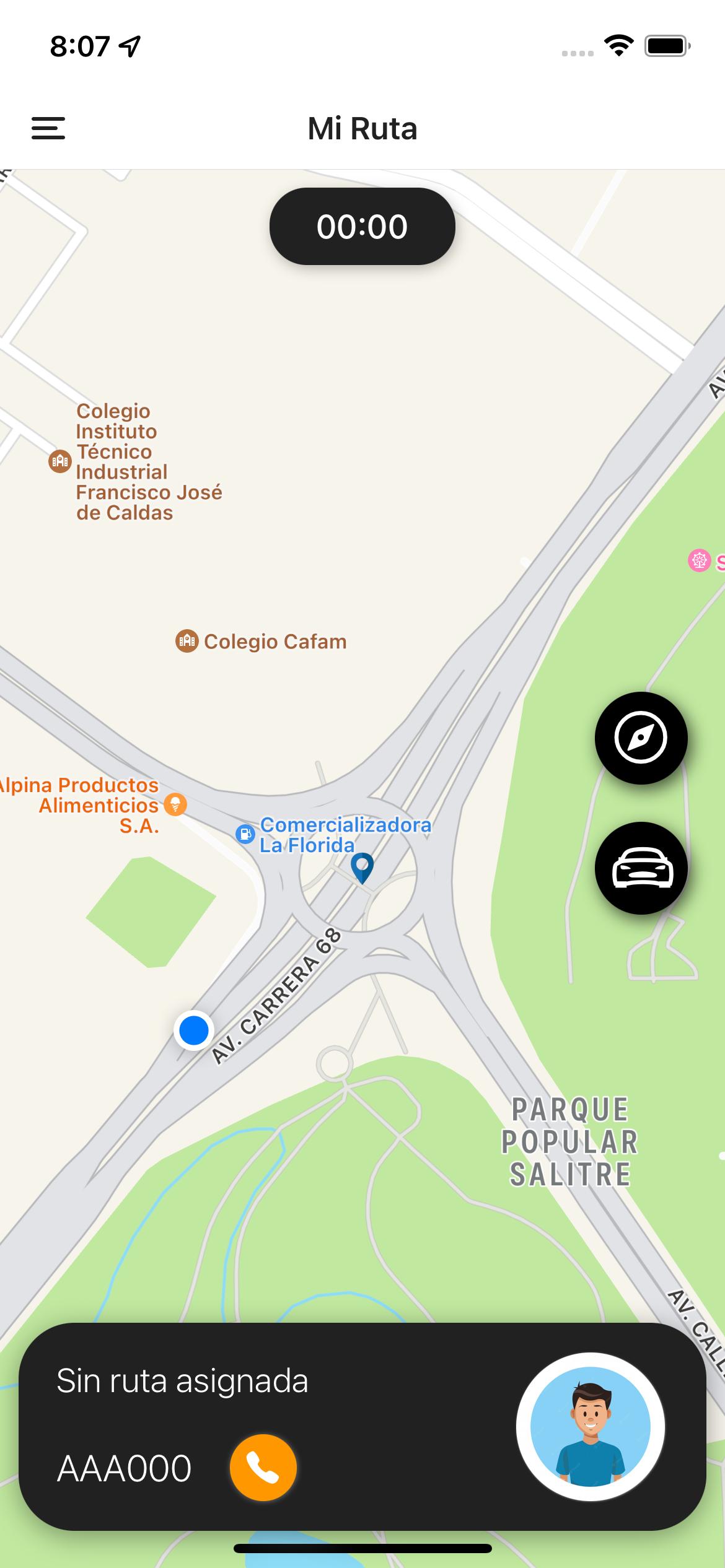Open the hamburger menu
The height and width of the screenshot is (1568, 725).
[48, 128]
